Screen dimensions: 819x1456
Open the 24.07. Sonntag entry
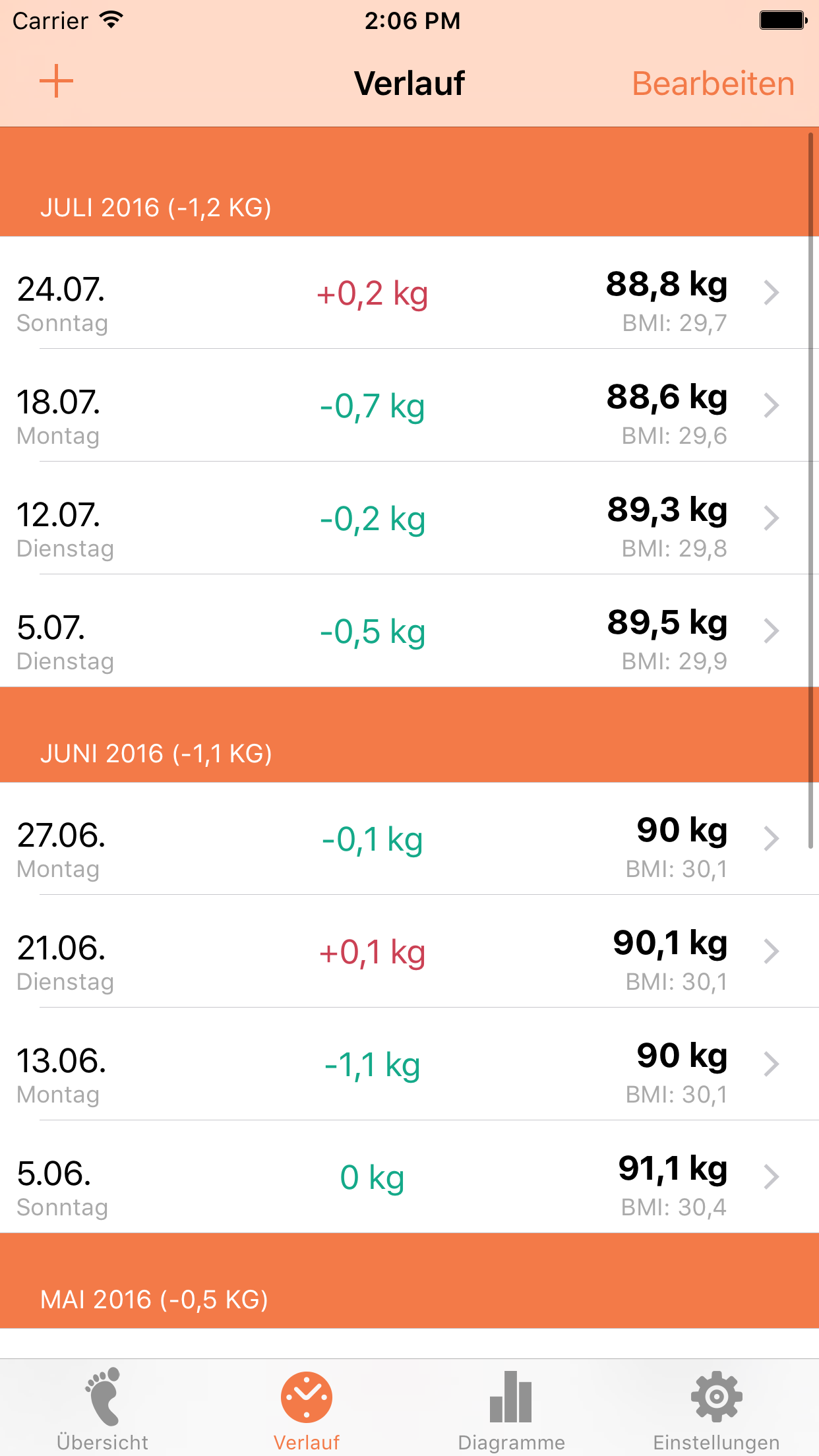409,293
